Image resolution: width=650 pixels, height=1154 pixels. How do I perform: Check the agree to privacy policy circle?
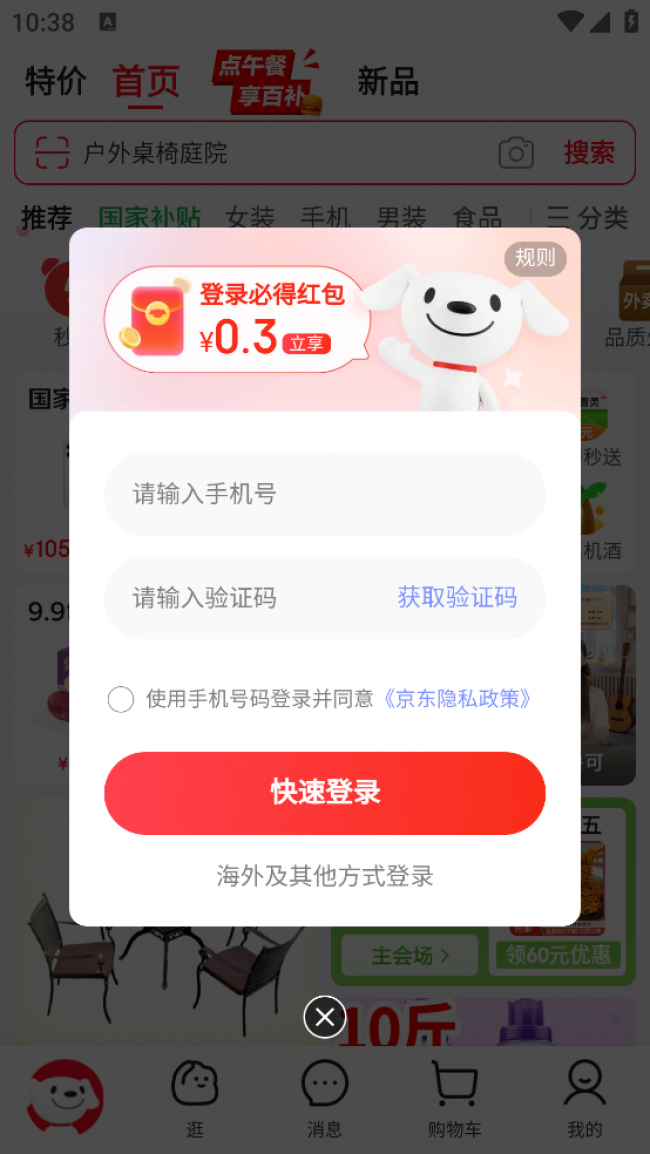[121, 699]
